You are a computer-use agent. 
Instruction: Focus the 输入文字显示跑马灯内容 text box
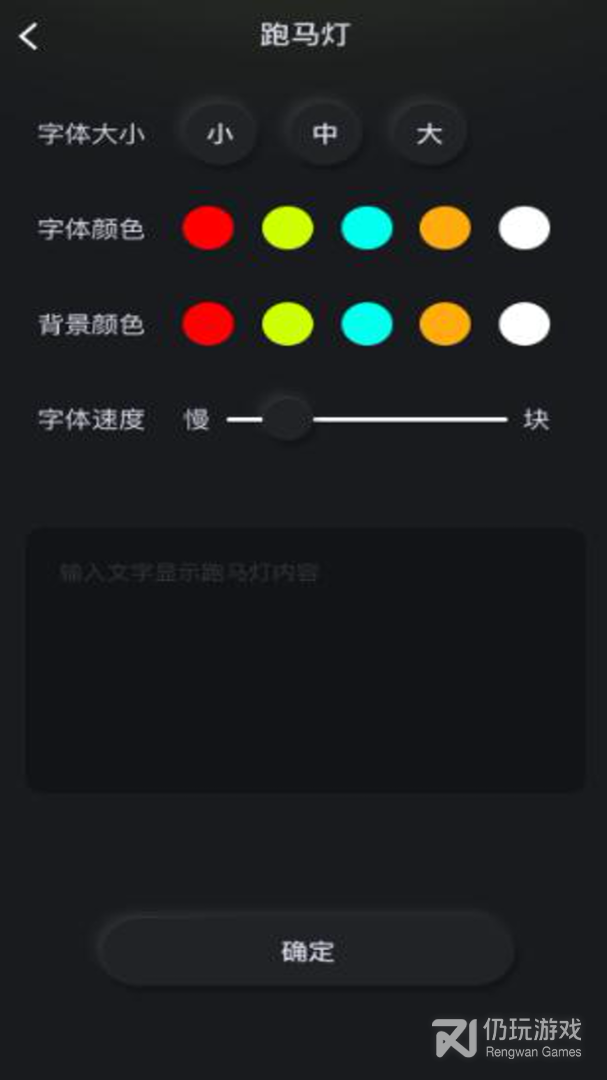pyautogui.click(x=305, y=660)
